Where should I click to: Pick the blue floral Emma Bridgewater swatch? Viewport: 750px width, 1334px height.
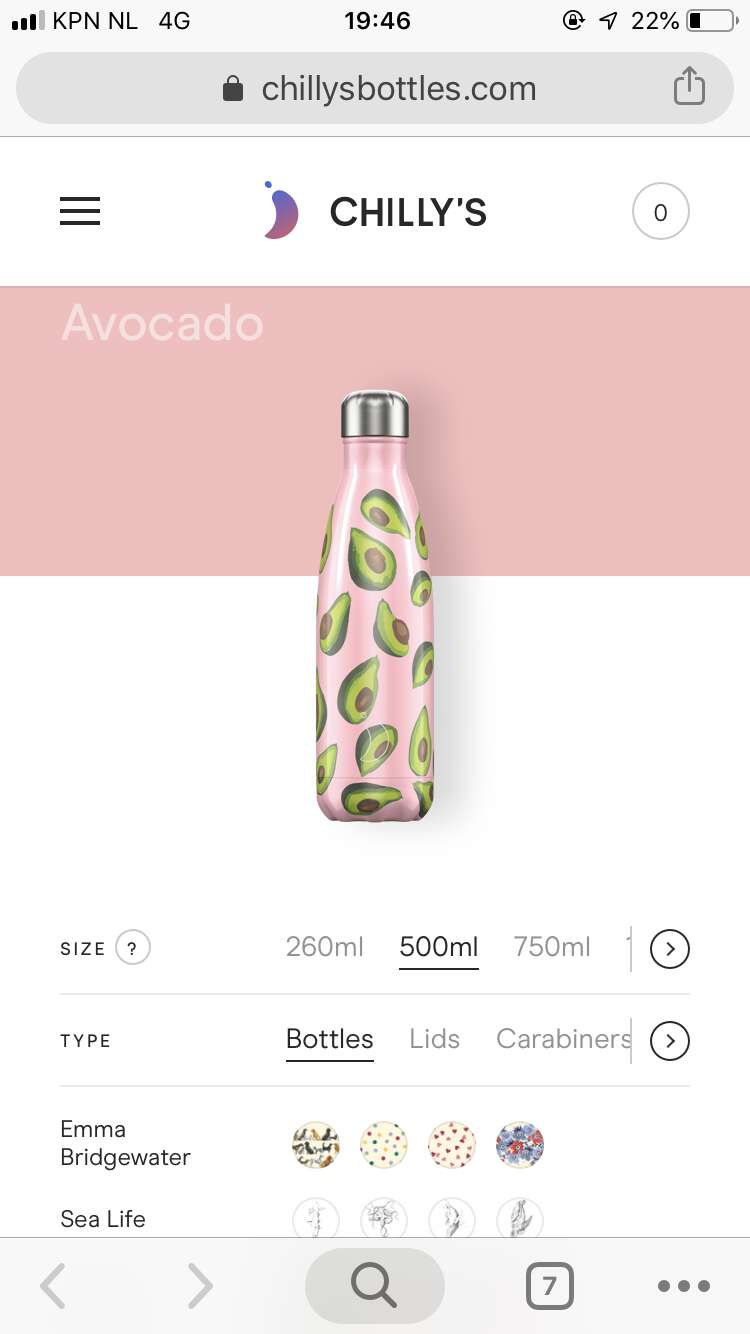point(520,1144)
